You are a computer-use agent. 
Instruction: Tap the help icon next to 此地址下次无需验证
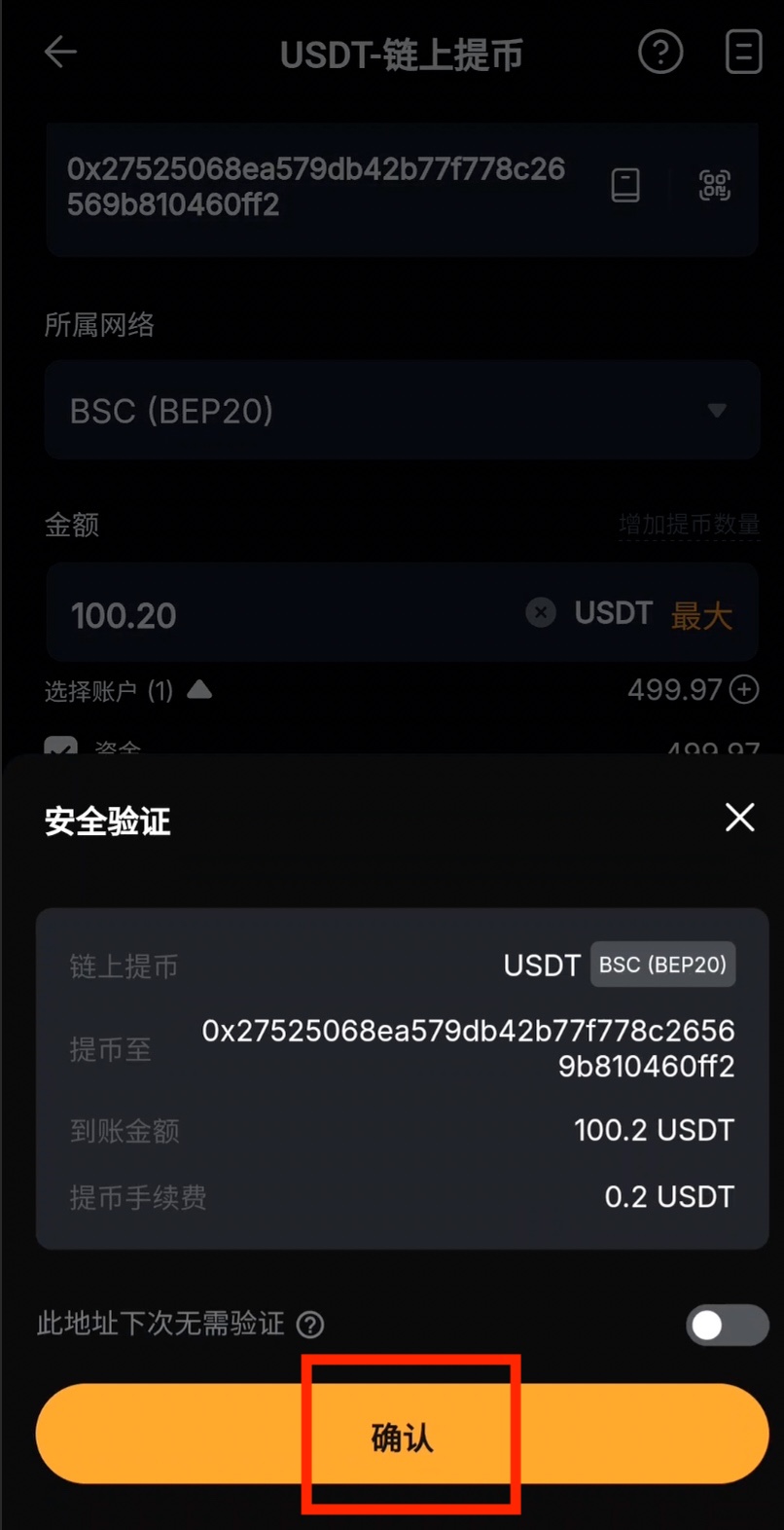[x=309, y=1325]
